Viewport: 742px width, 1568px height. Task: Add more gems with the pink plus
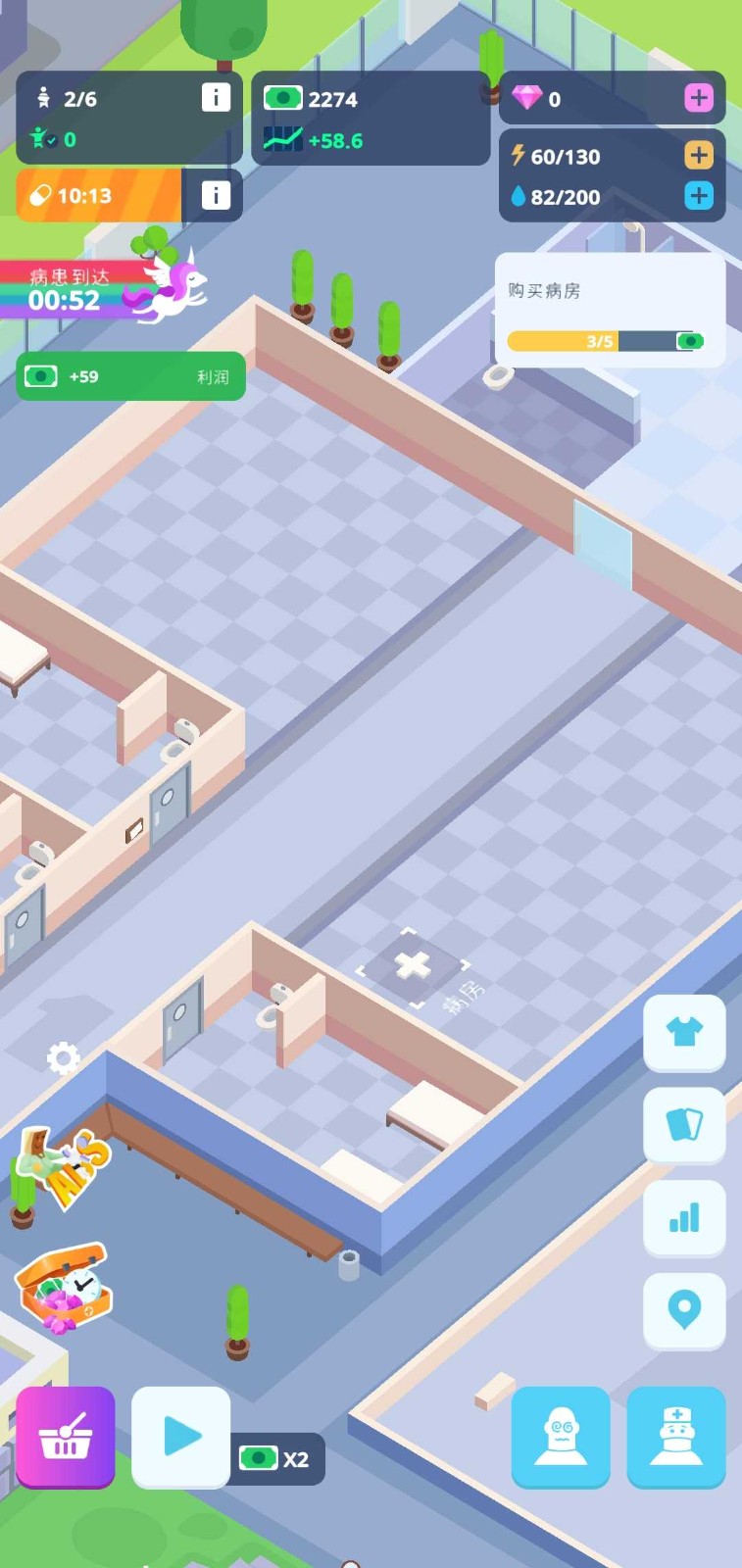click(698, 98)
